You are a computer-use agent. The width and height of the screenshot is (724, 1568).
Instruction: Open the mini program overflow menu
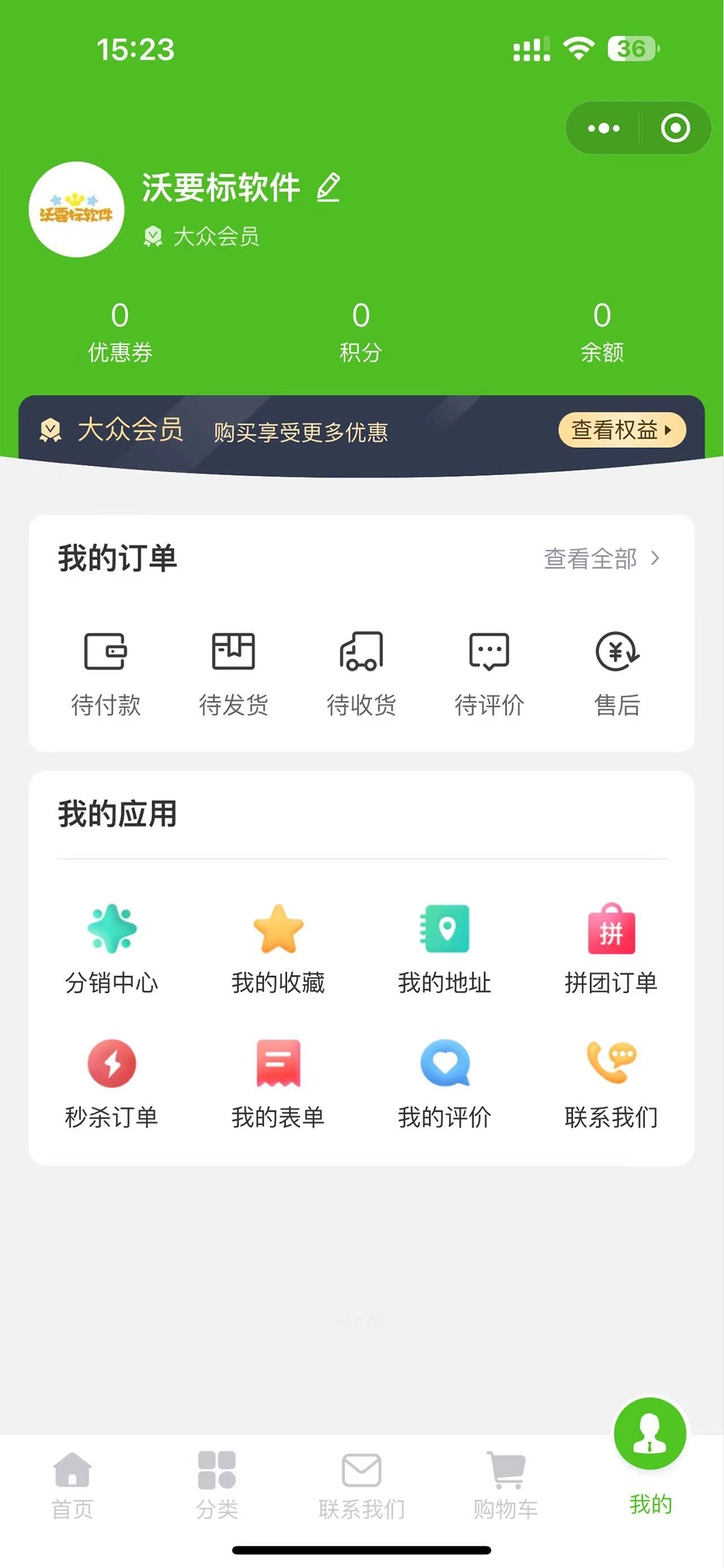point(604,128)
